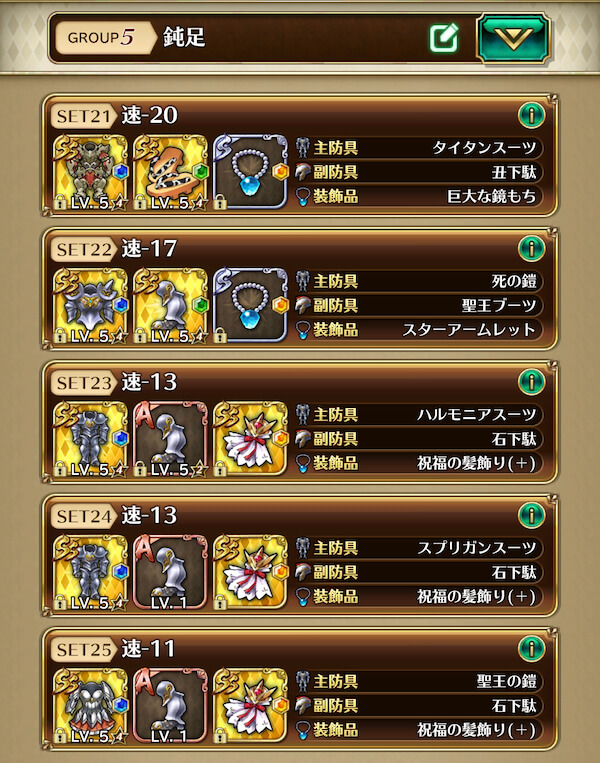Collapse the GROUP 5 dropdown arrow
Screen dimensions: 600x763
[x=514, y=38]
